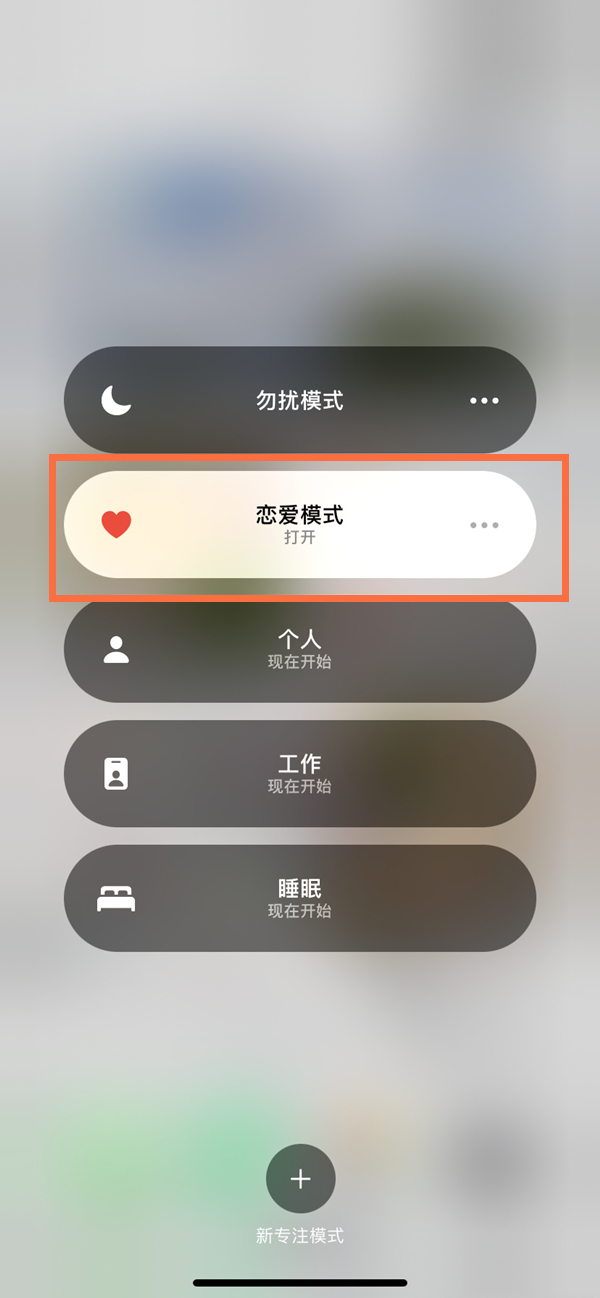This screenshot has height=1298, width=600.
Task: Open options for 勿扰模式
Action: (484, 400)
